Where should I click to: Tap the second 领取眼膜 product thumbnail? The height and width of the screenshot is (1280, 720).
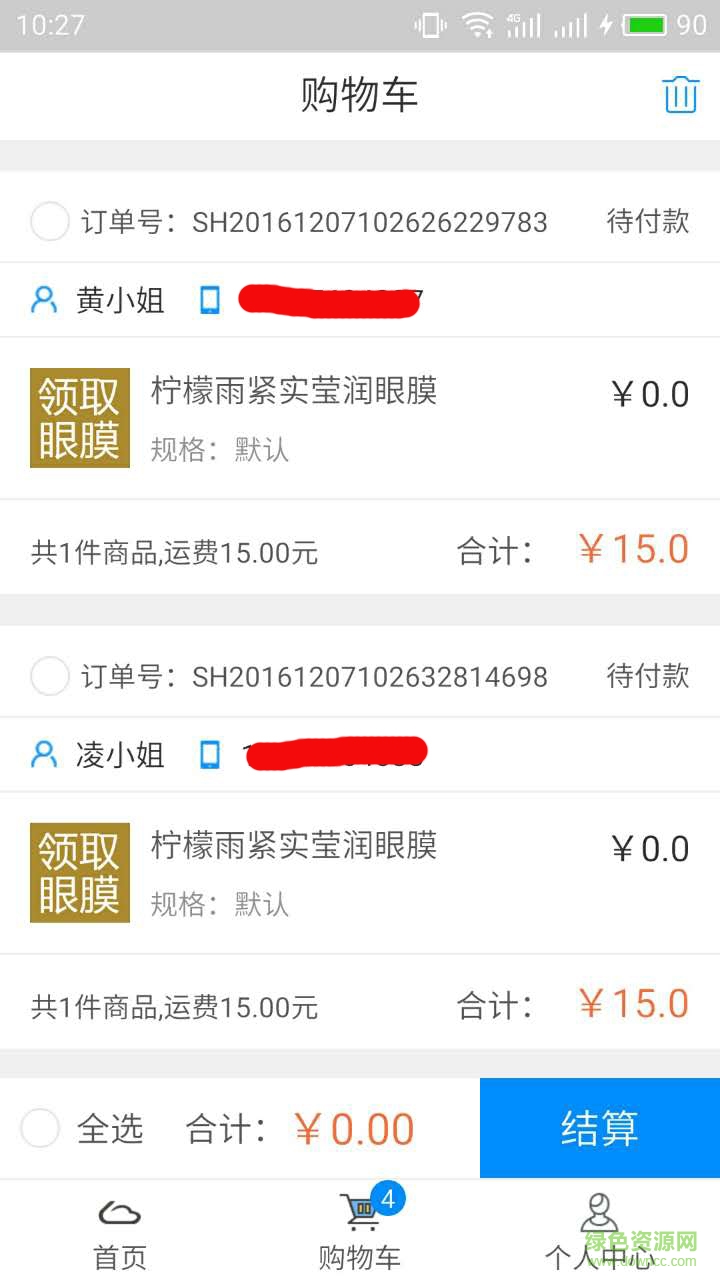click(79, 872)
